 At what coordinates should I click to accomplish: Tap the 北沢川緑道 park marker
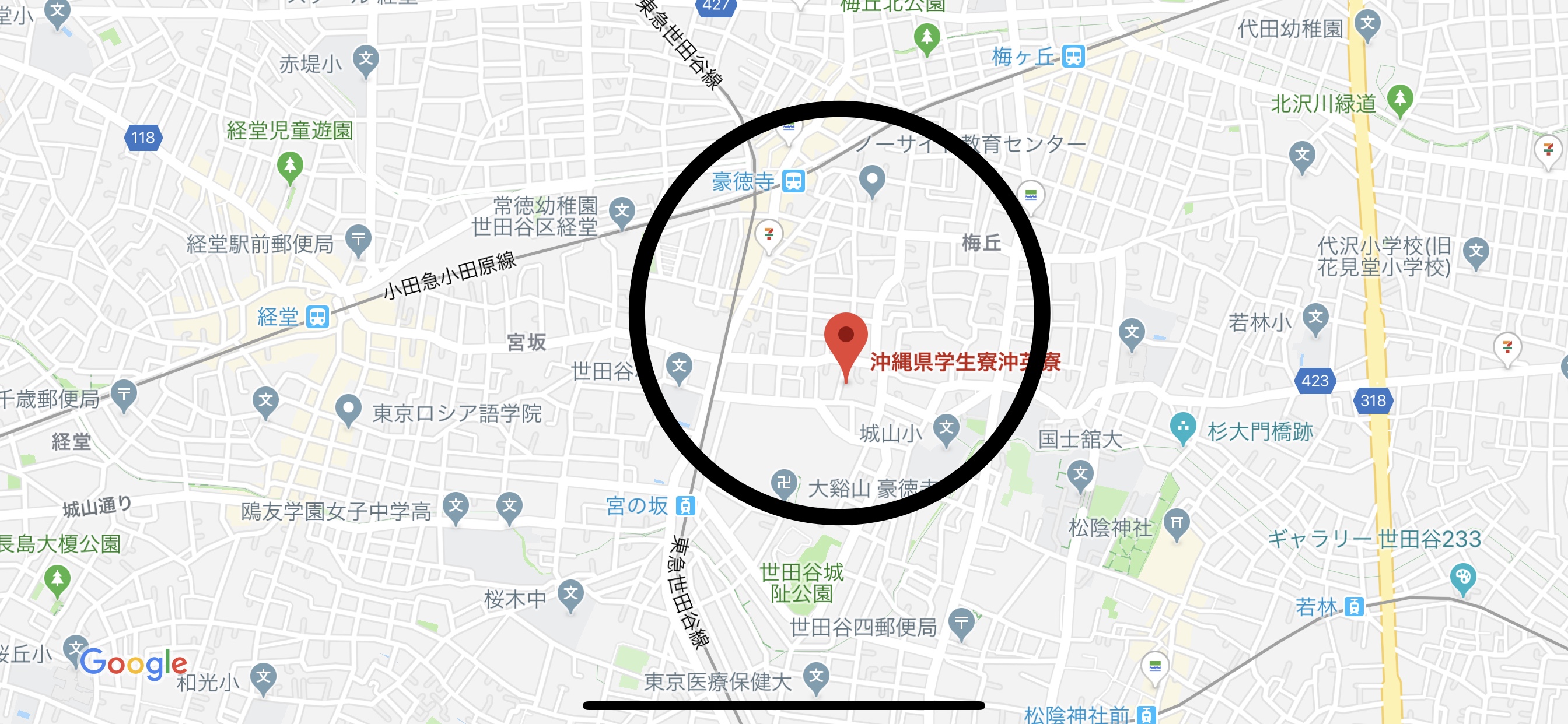[x=1399, y=99]
